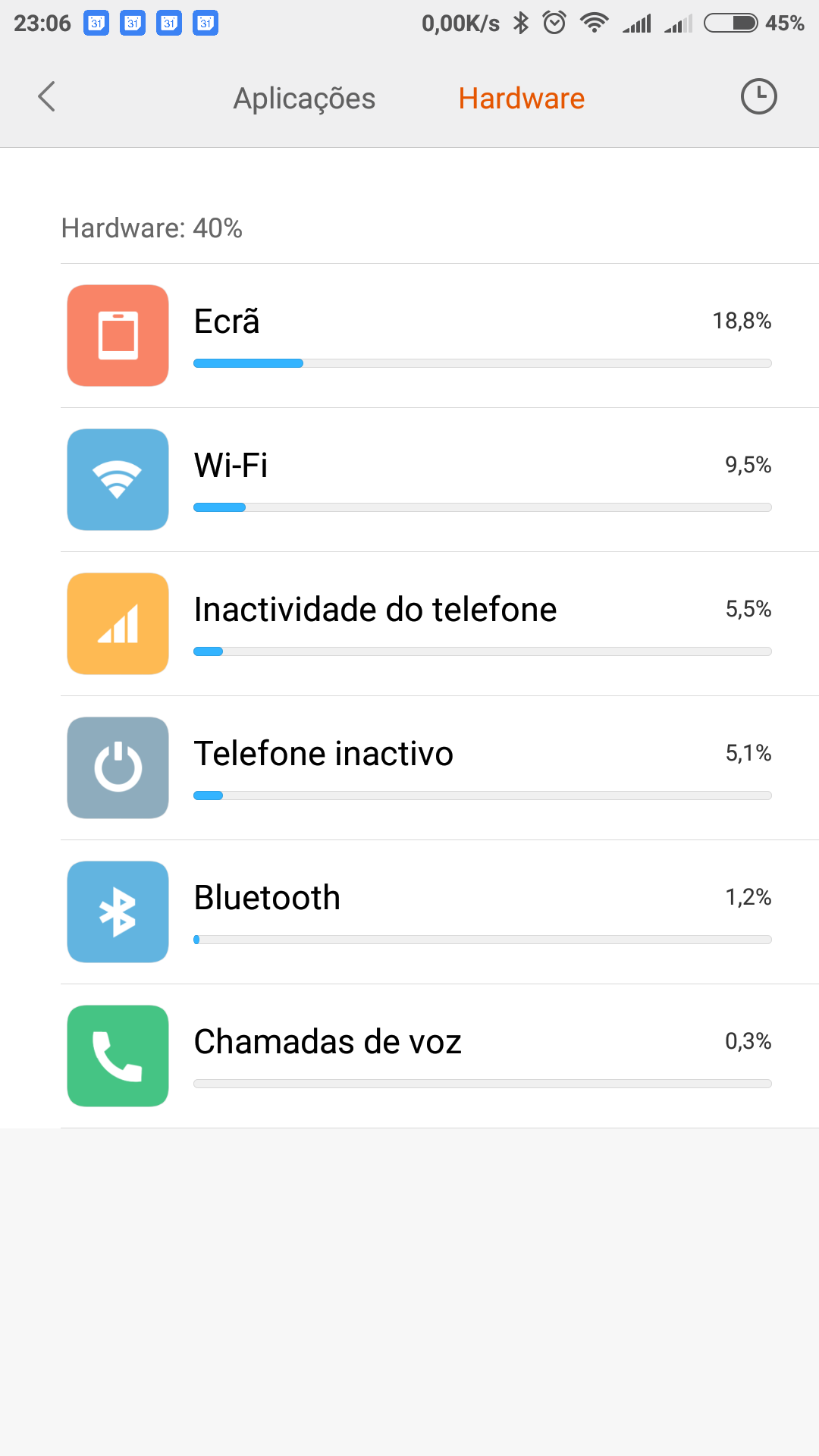Switch to the Aplicações tab
Viewport: 819px width, 1456px height.
coord(304,99)
